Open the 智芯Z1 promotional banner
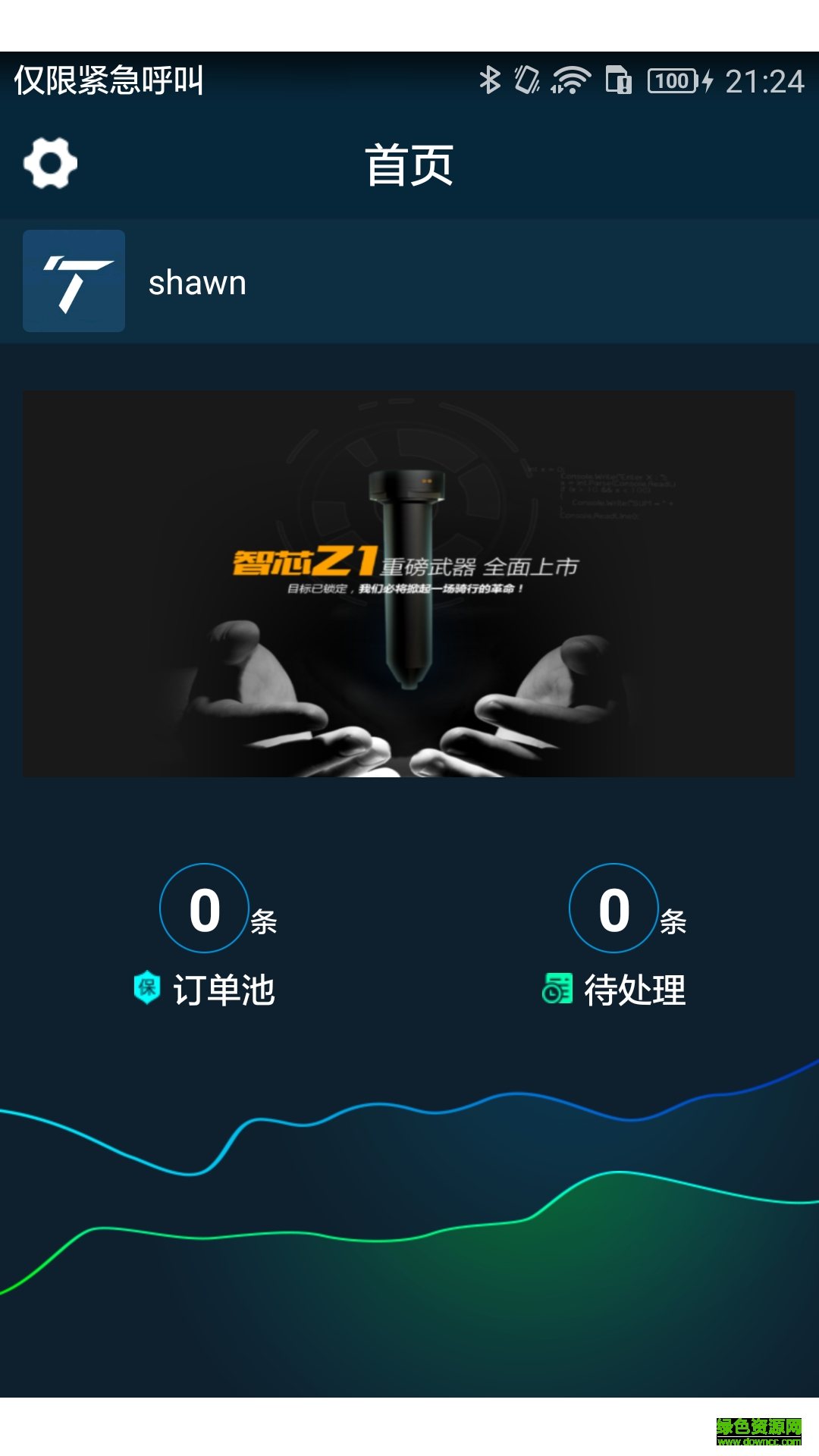Image resolution: width=819 pixels, height=1456 pixels. point(409,581)
